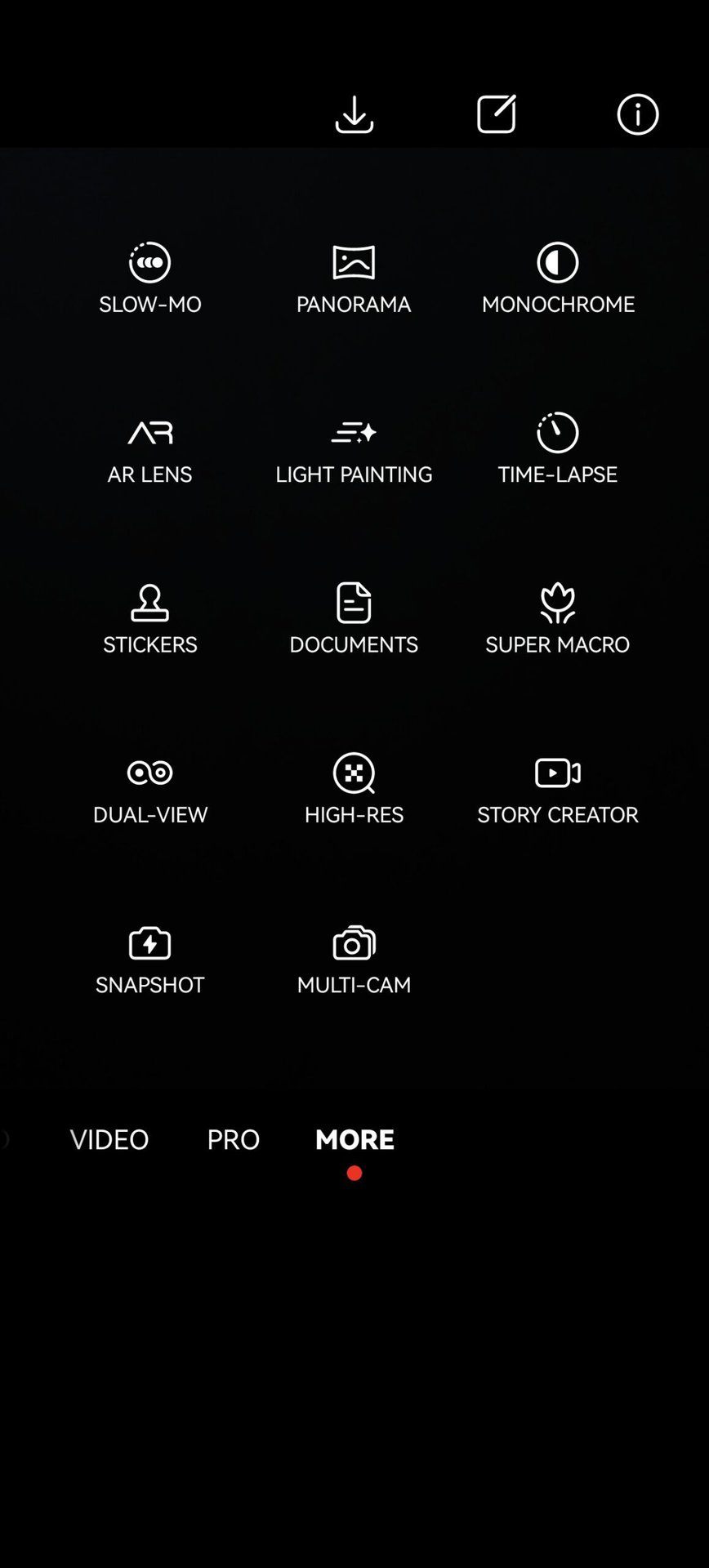Launch AR Lens mode

click(150, 448)
